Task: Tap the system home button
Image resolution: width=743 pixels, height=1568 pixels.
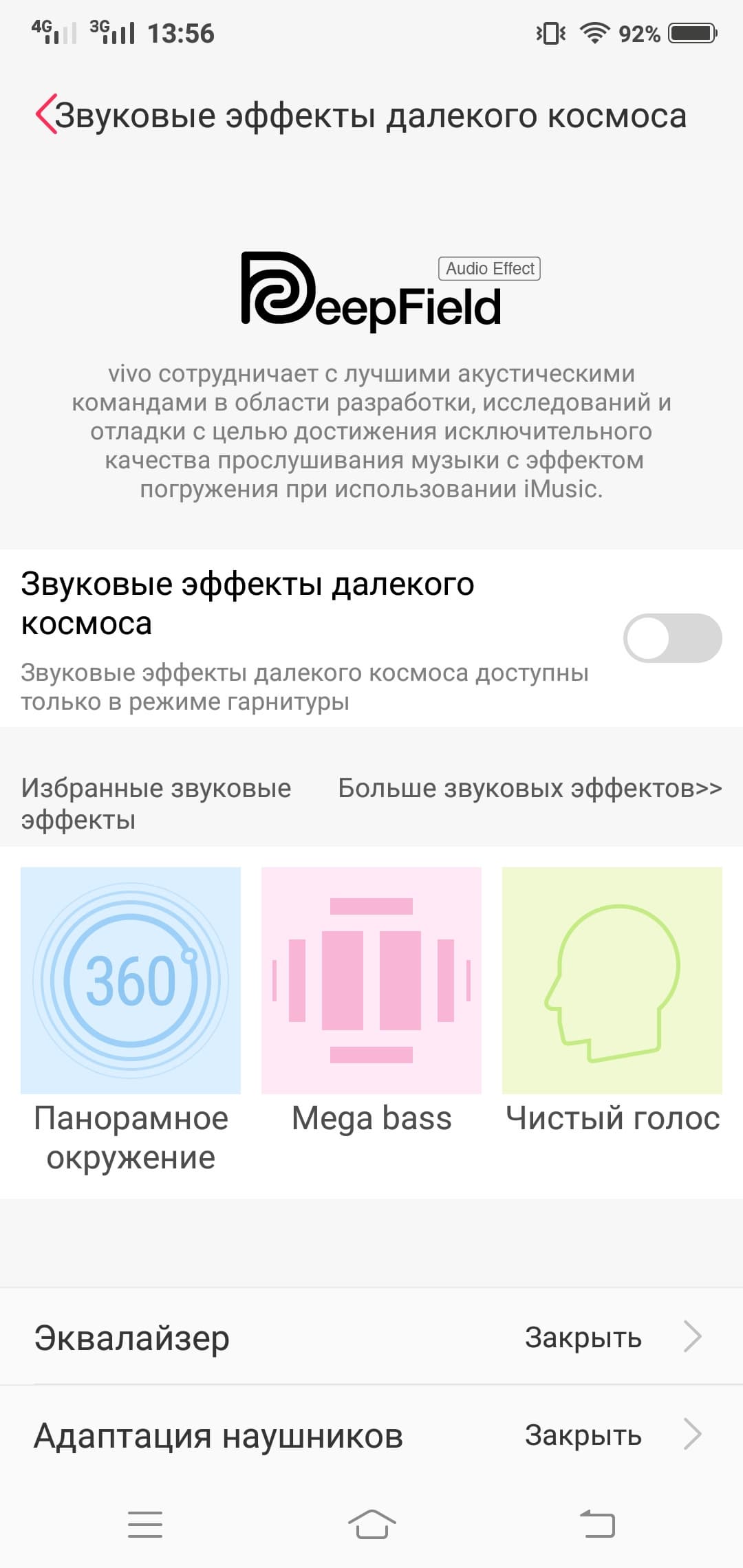Action: point(371,1524)
